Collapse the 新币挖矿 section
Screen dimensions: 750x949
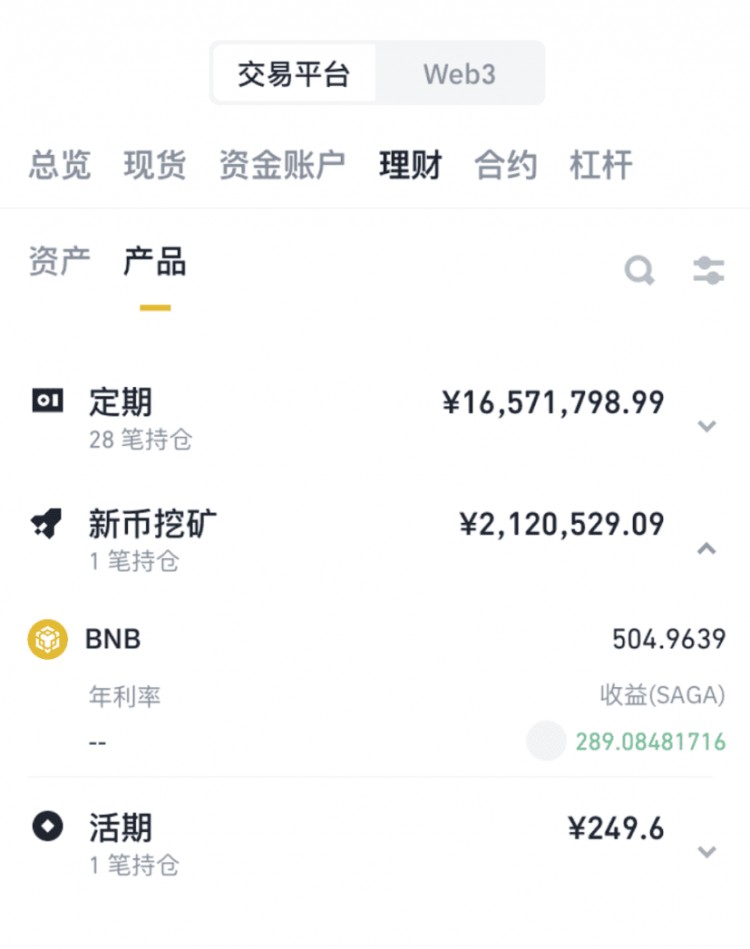coord(707,548)
